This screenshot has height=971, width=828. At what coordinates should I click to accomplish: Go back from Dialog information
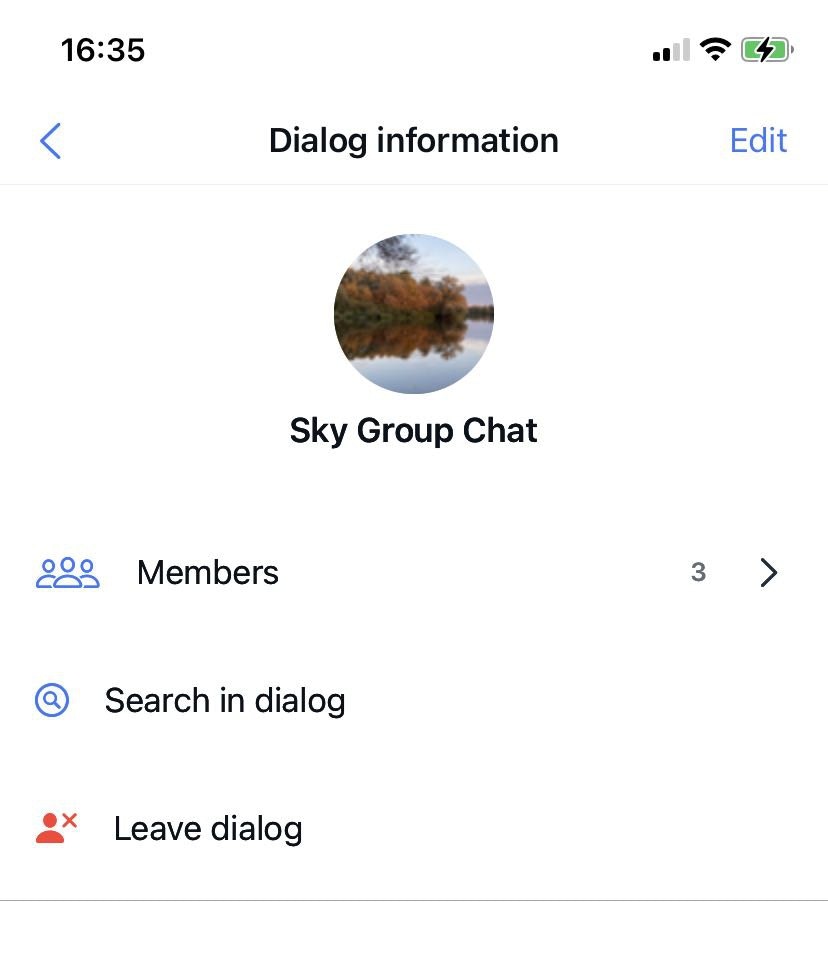click(51, 141)
